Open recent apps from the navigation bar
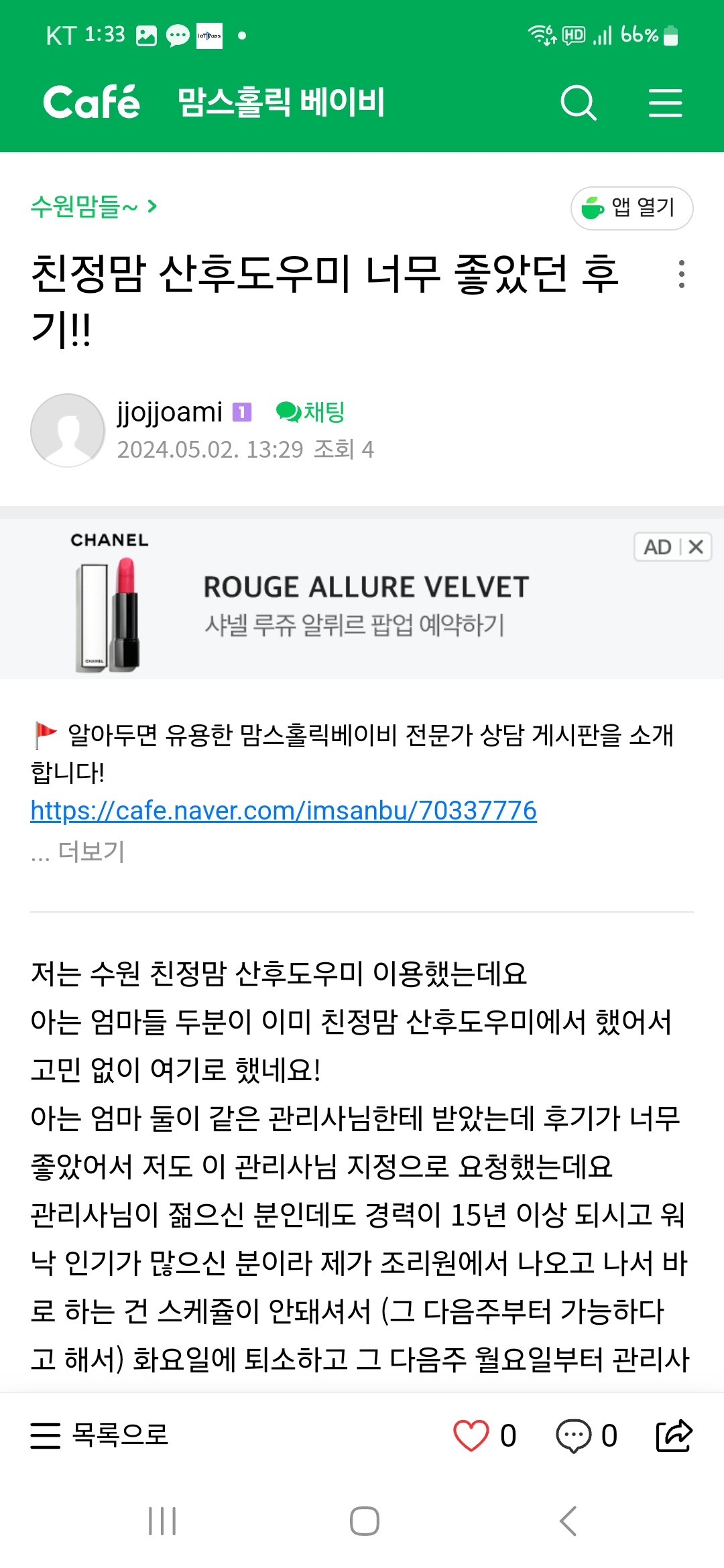 (162, 1520)
